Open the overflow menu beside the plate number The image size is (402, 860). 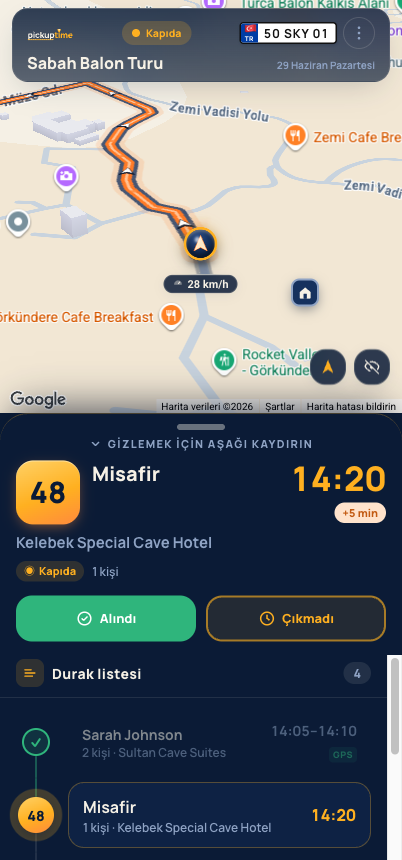(359, 33)
